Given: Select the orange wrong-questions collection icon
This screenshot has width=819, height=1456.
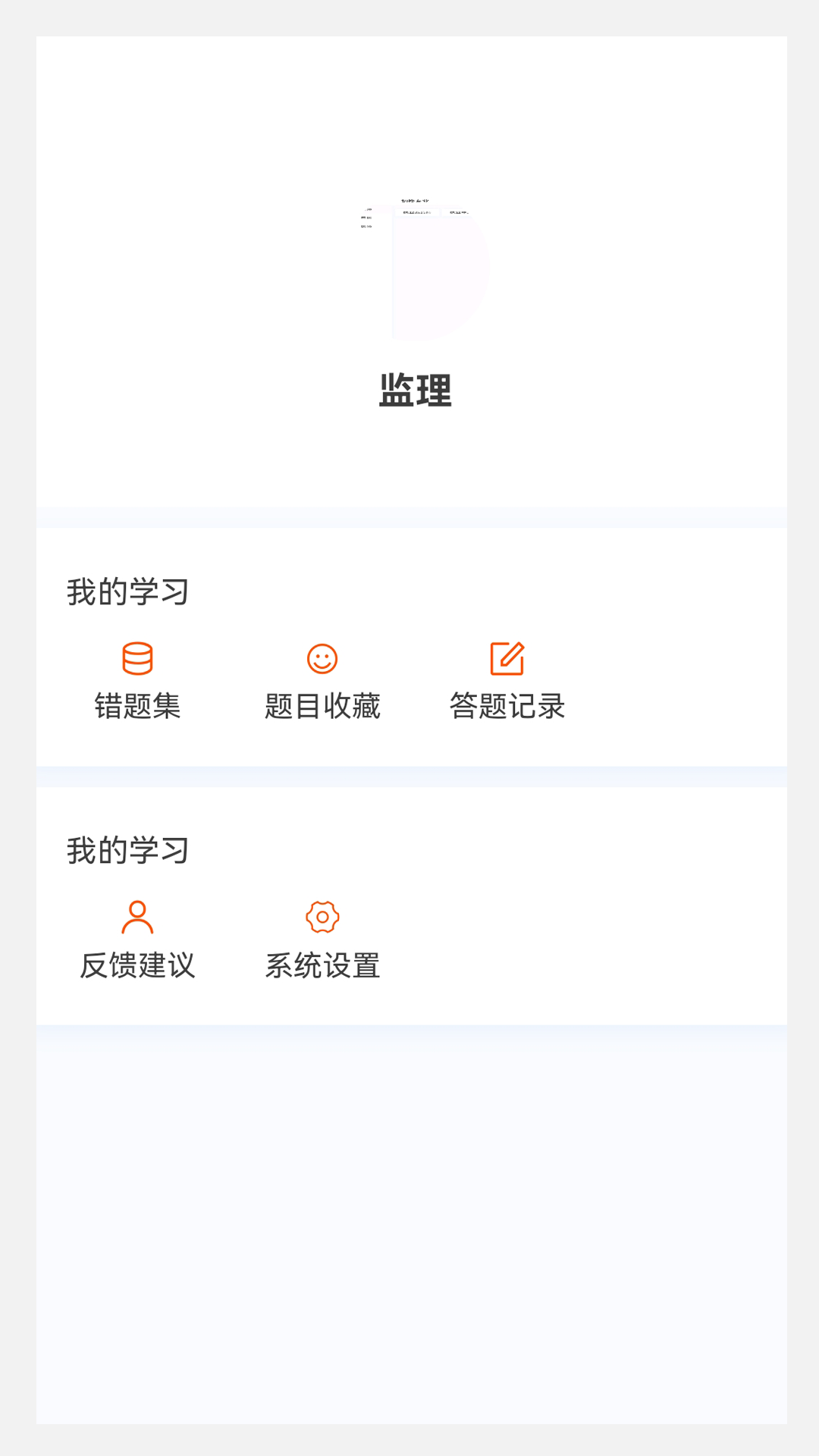Looking at the screenshot, I should 137,659.
